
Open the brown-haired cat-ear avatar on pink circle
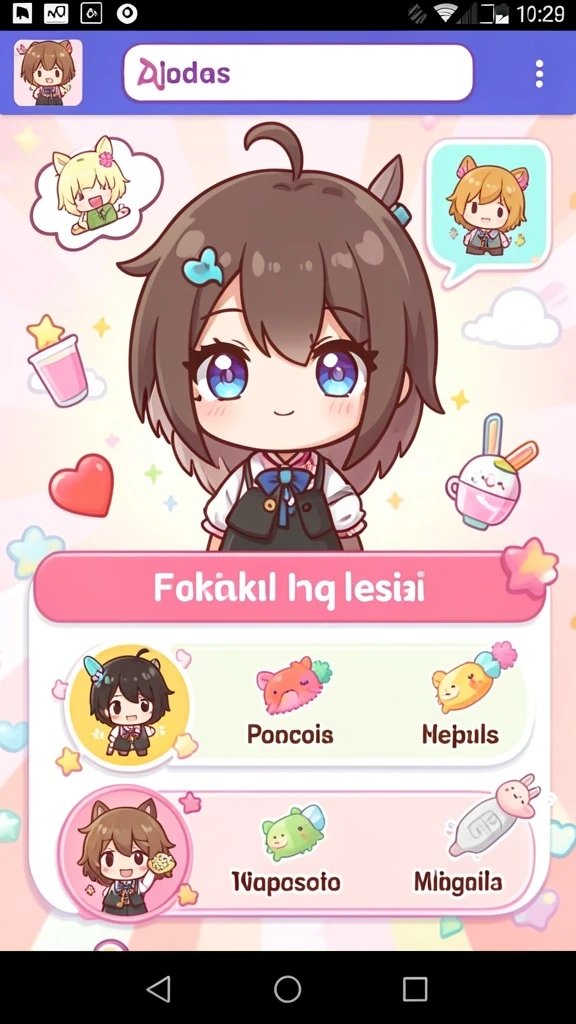click(x=124, y=854)
